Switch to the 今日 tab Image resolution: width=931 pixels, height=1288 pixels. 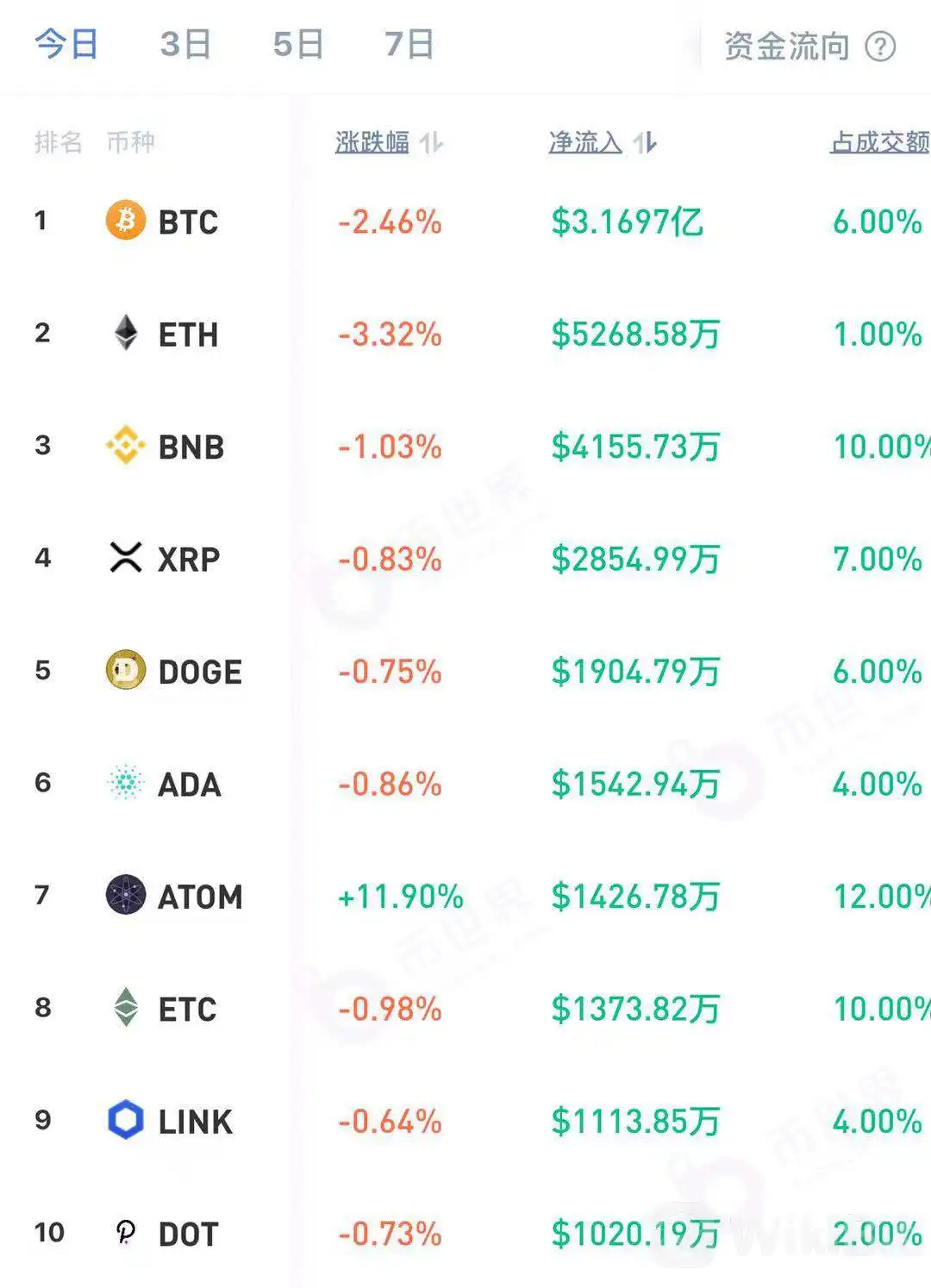pos(66,44)
